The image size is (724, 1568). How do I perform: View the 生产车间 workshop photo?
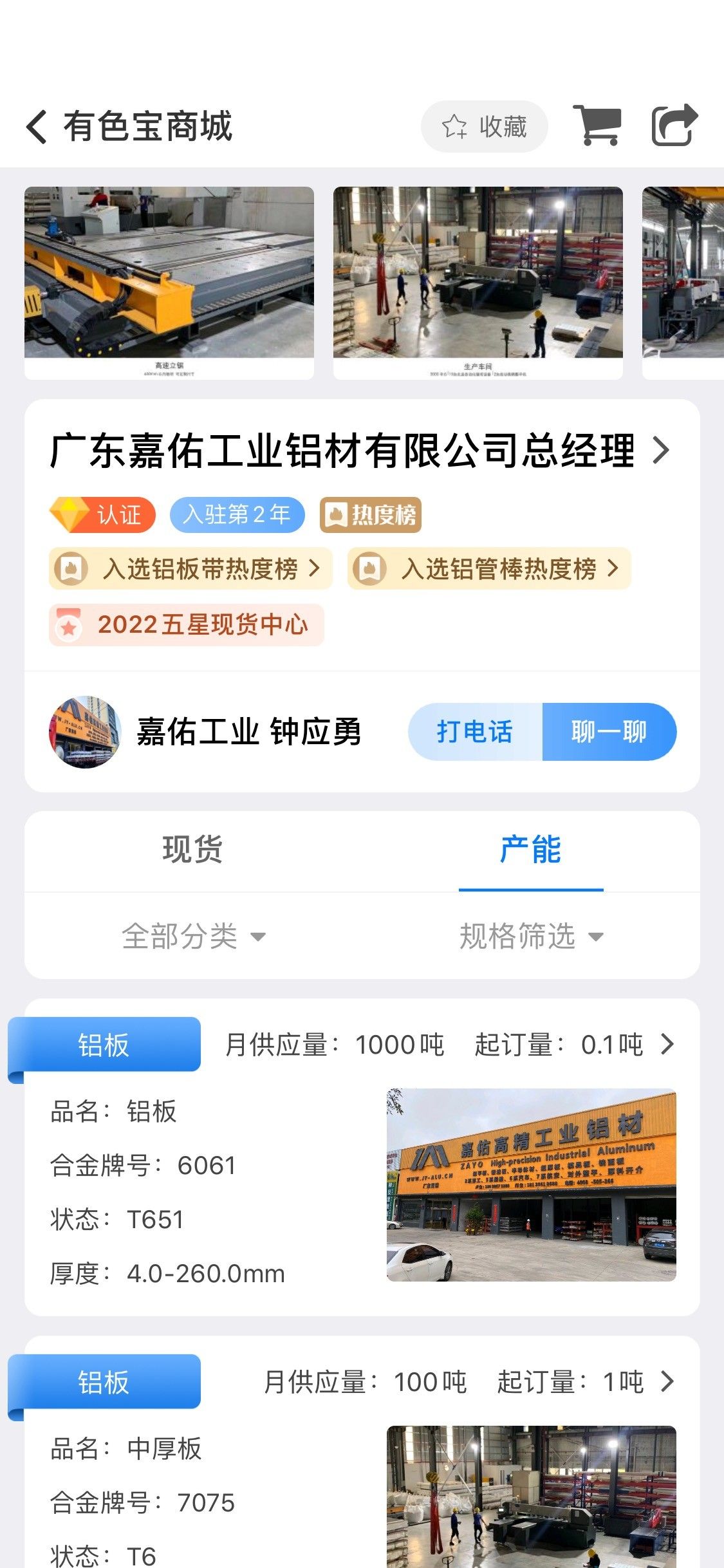(478, 282)
